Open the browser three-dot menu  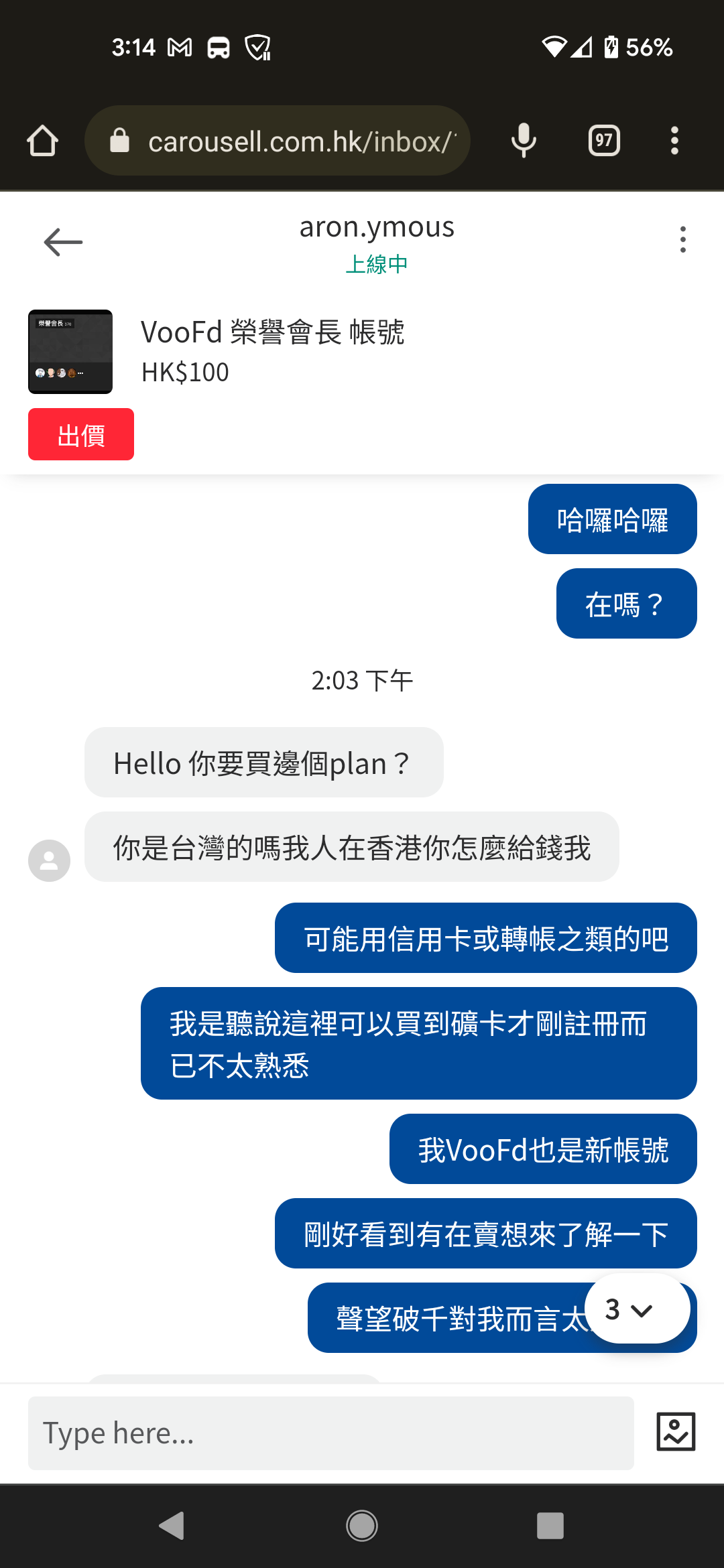[x=674, y=141]
